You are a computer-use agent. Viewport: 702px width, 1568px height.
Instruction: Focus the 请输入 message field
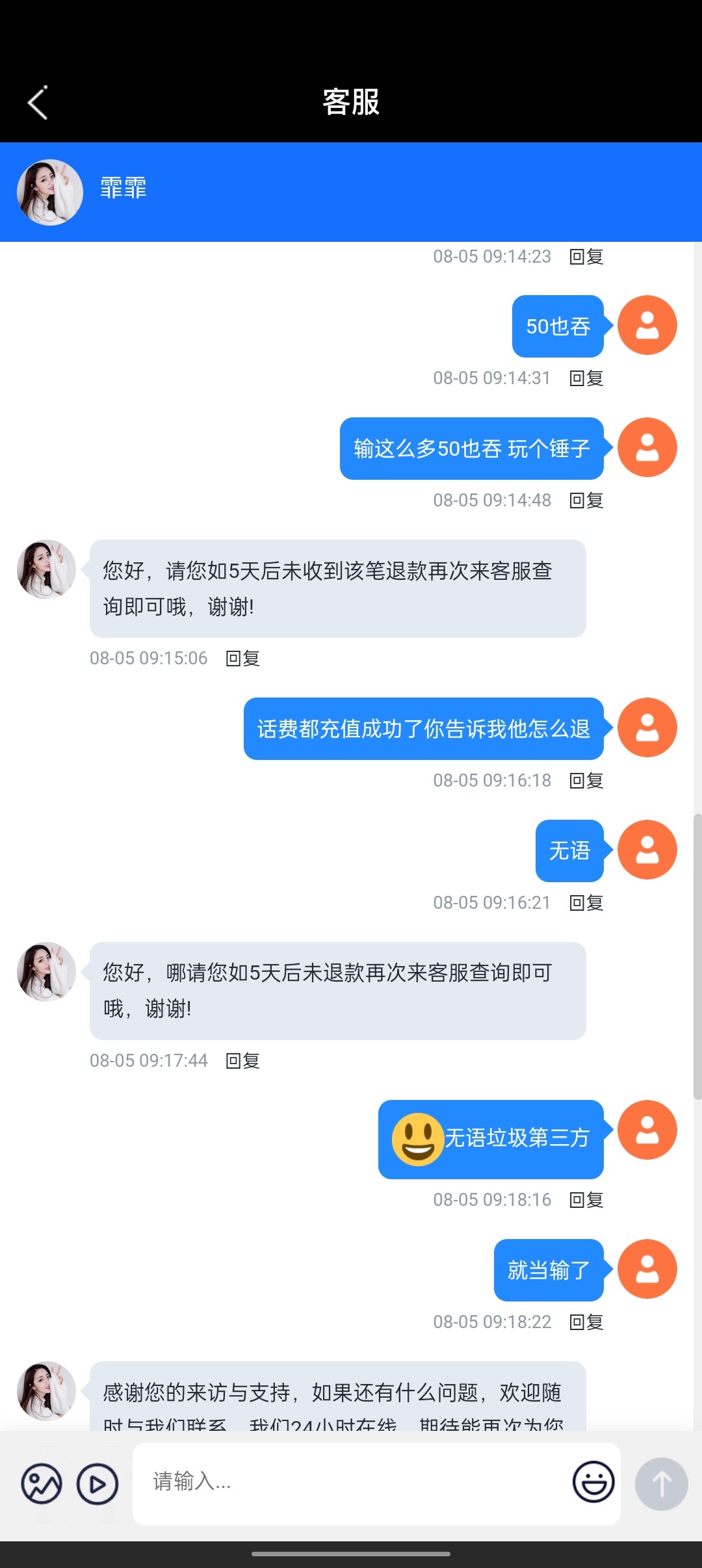tap(351, 1483)
